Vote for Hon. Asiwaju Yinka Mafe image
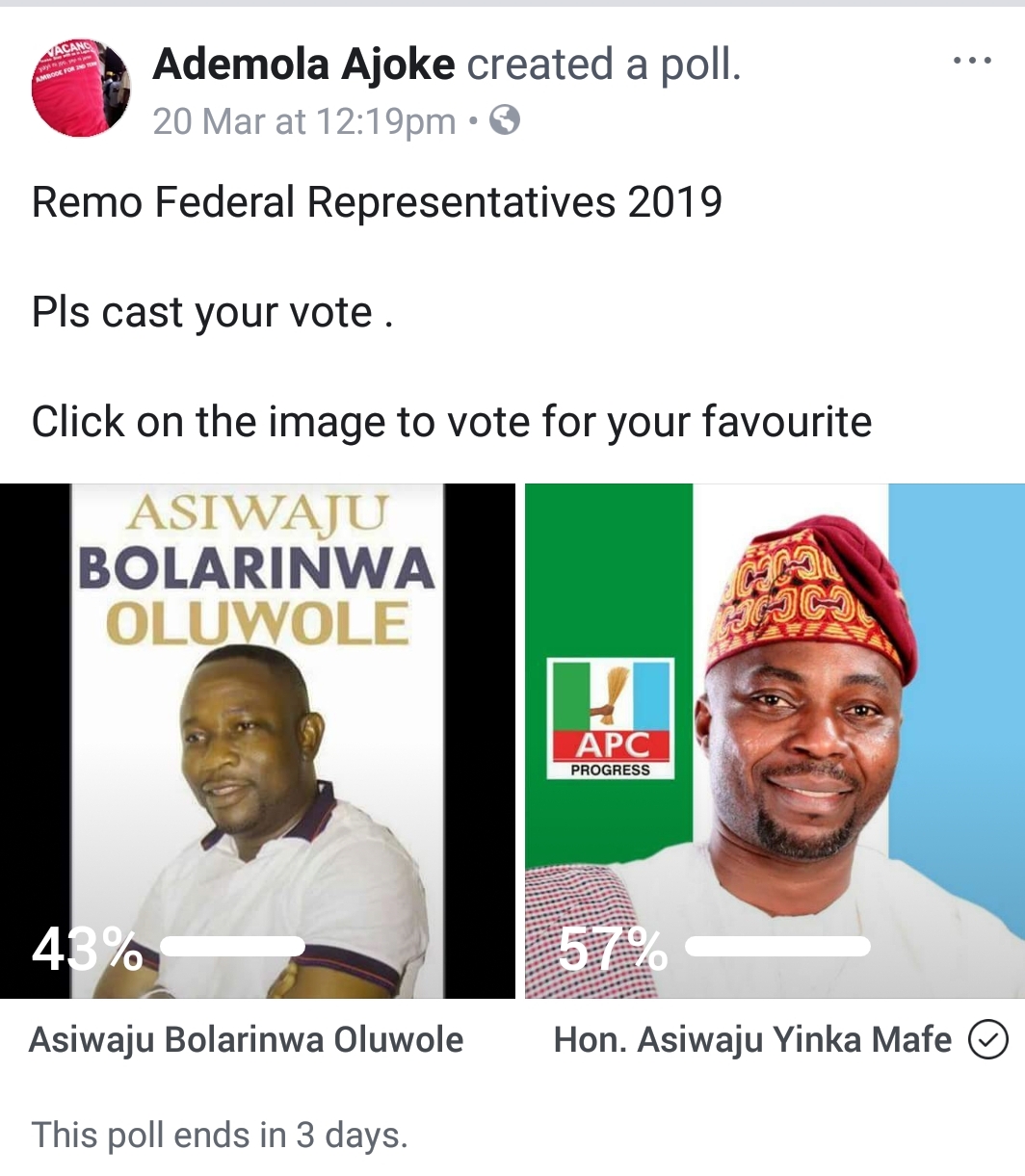The width and height of the screenshot is (1025, 1176). coord(775,740)
